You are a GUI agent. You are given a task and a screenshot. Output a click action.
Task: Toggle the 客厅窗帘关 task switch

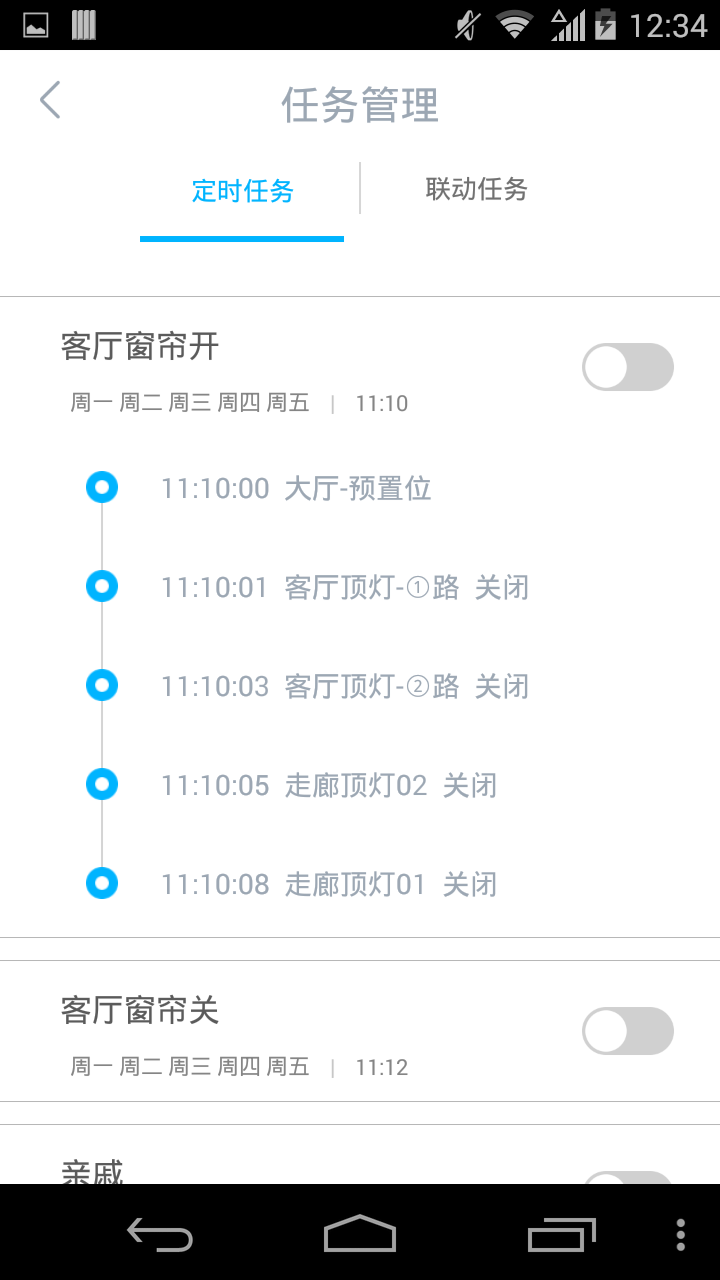pos(628,1031)
